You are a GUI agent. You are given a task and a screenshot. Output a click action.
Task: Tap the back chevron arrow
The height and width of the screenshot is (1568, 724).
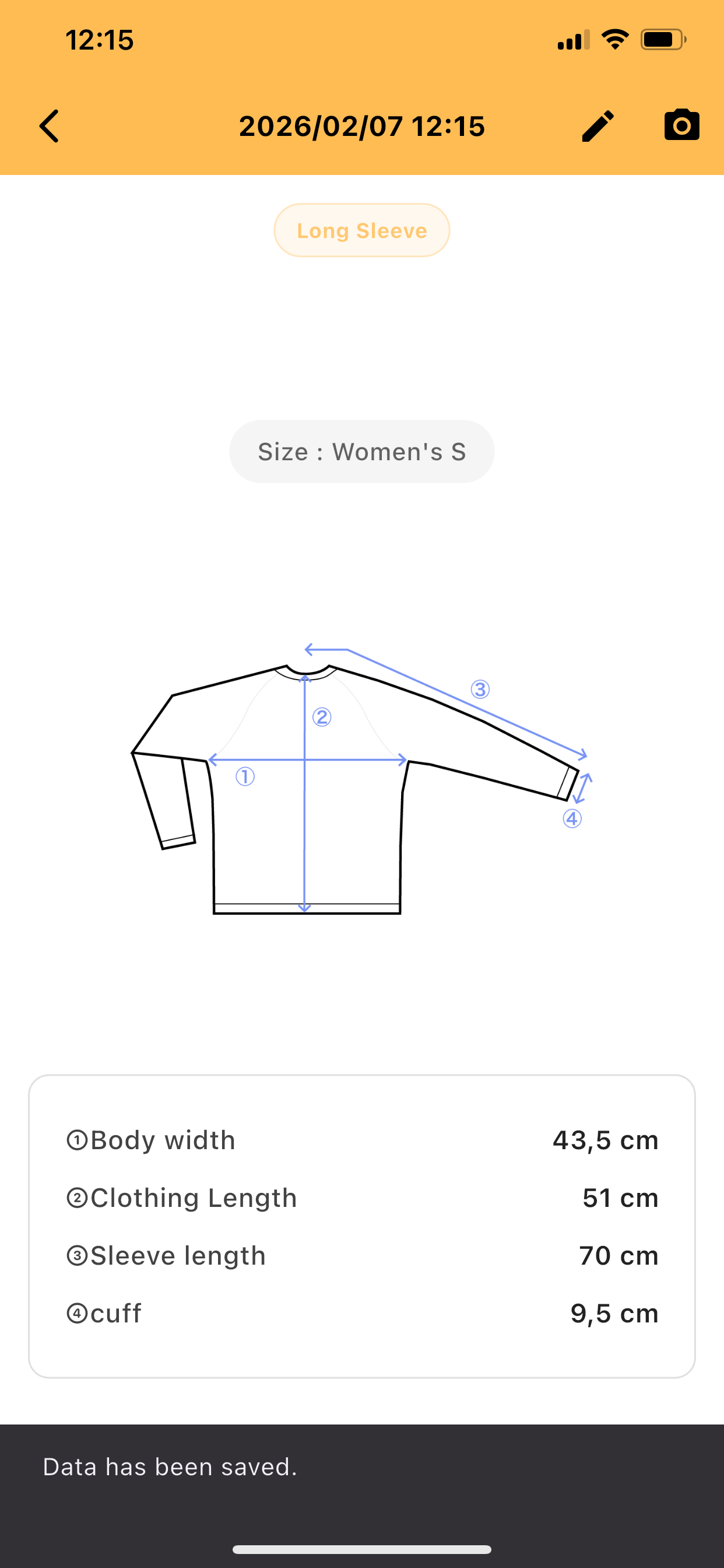coord(51,126)
